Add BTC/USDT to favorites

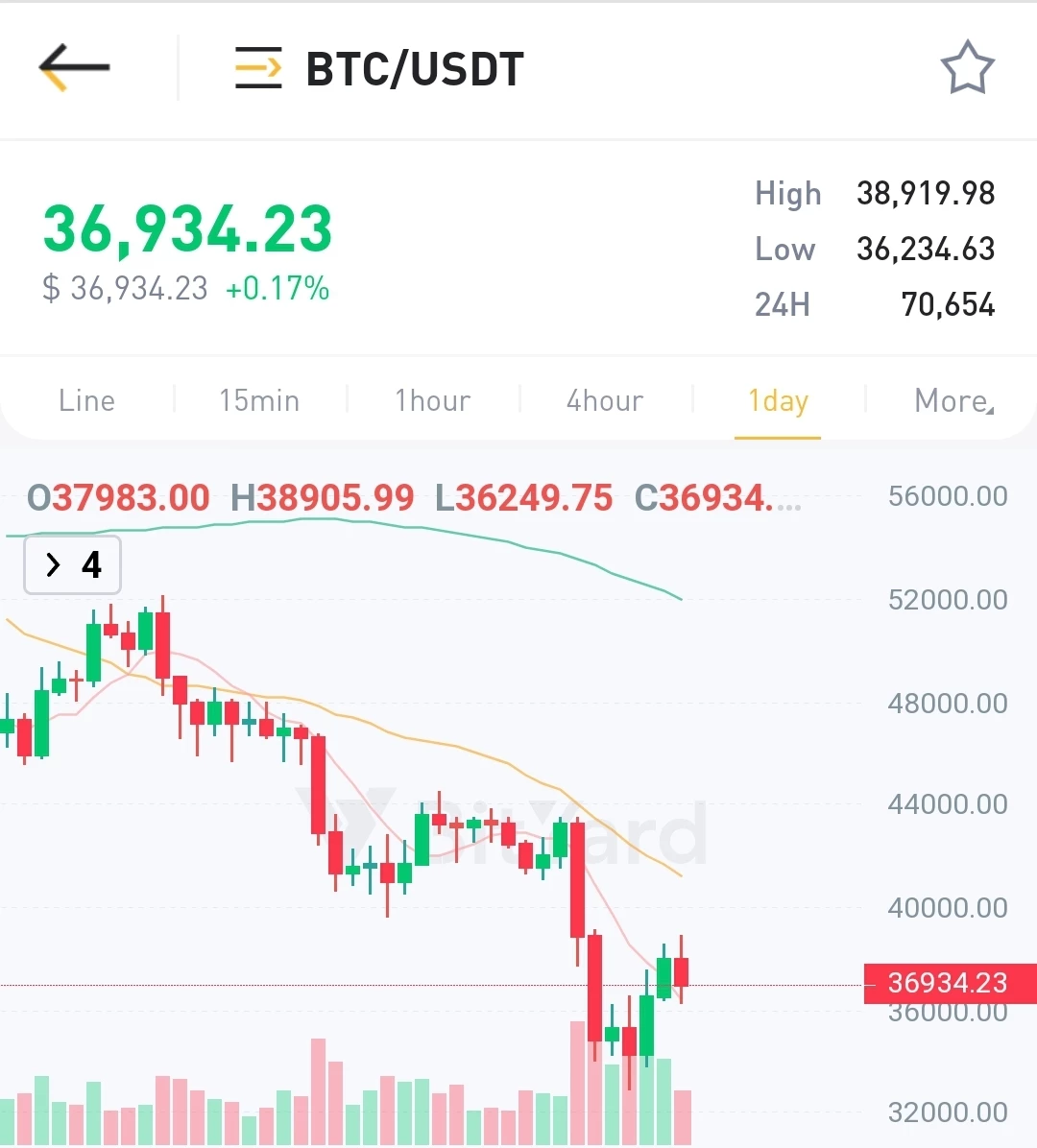click(x=968, y=67)
